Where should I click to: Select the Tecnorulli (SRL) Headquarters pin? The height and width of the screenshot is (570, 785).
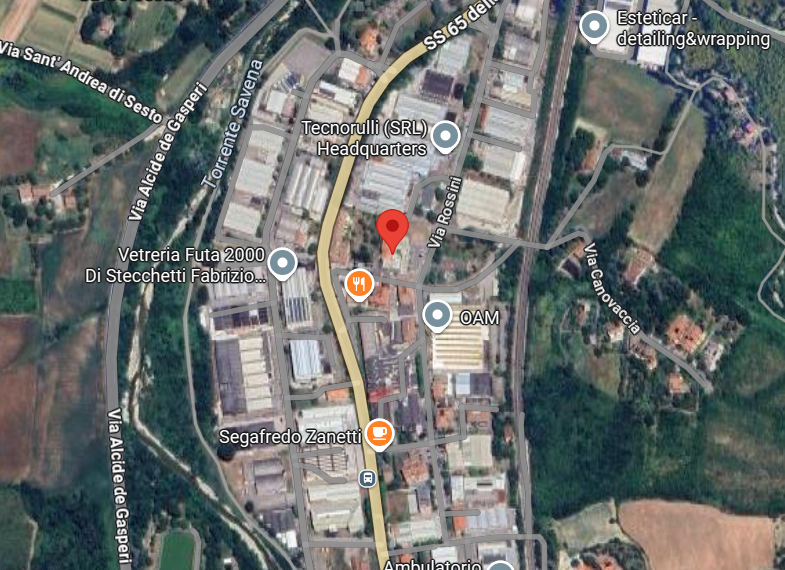click(x=445, y=136)
